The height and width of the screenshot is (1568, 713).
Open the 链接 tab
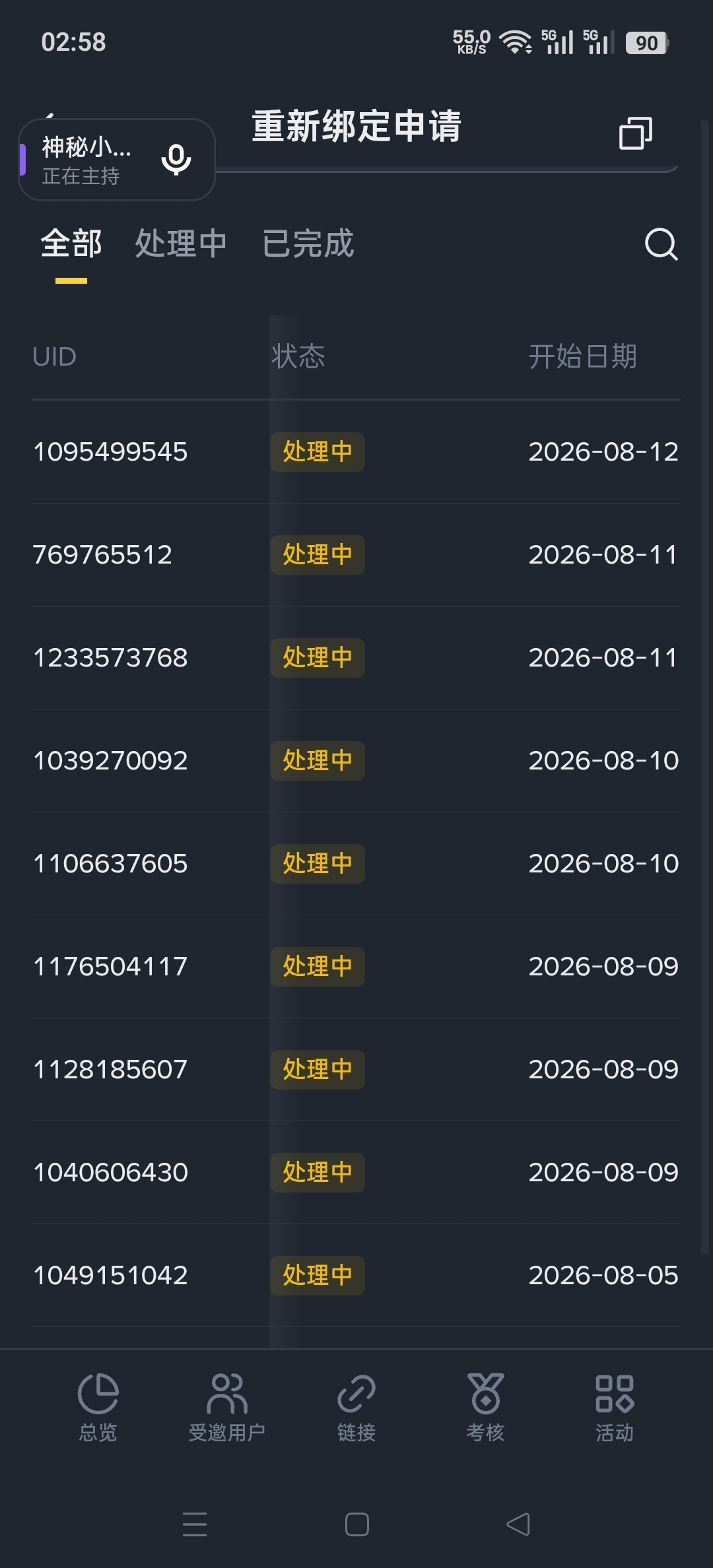[356, 1408]
